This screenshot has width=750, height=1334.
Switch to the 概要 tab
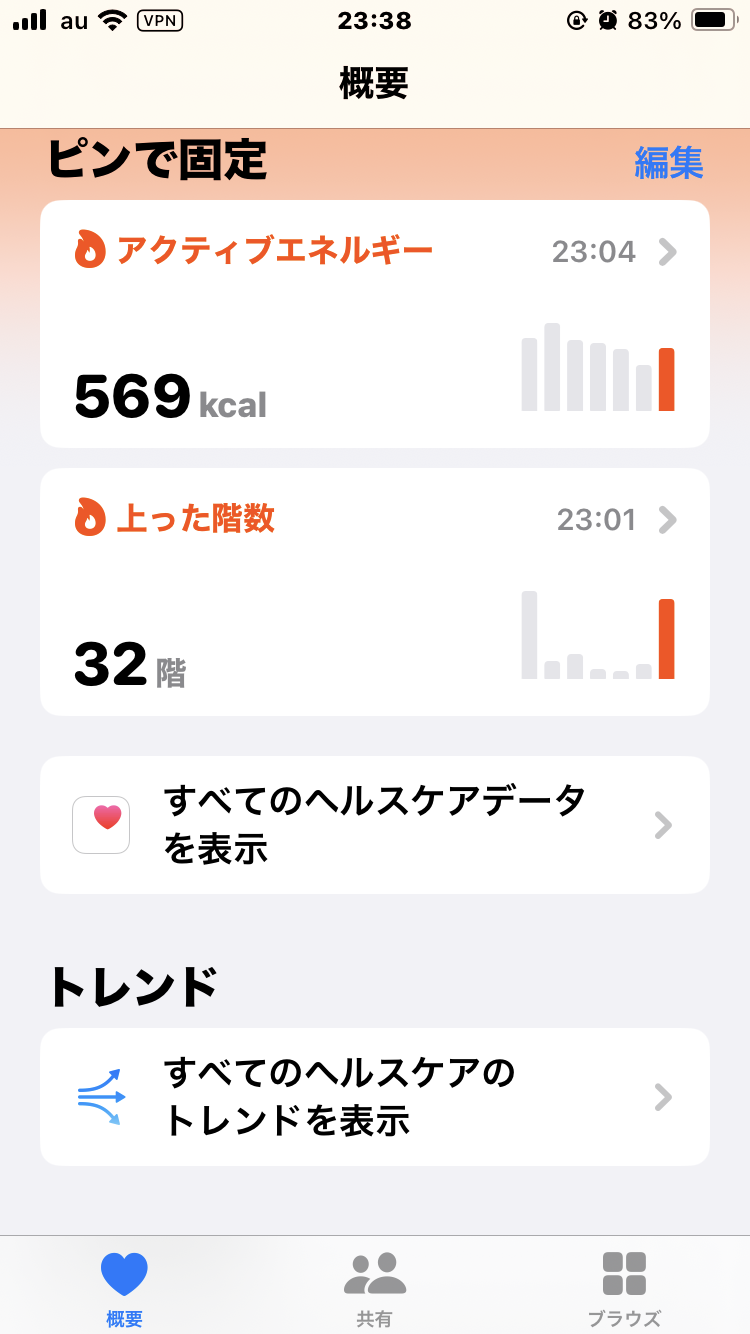[x=124, y=1287]
